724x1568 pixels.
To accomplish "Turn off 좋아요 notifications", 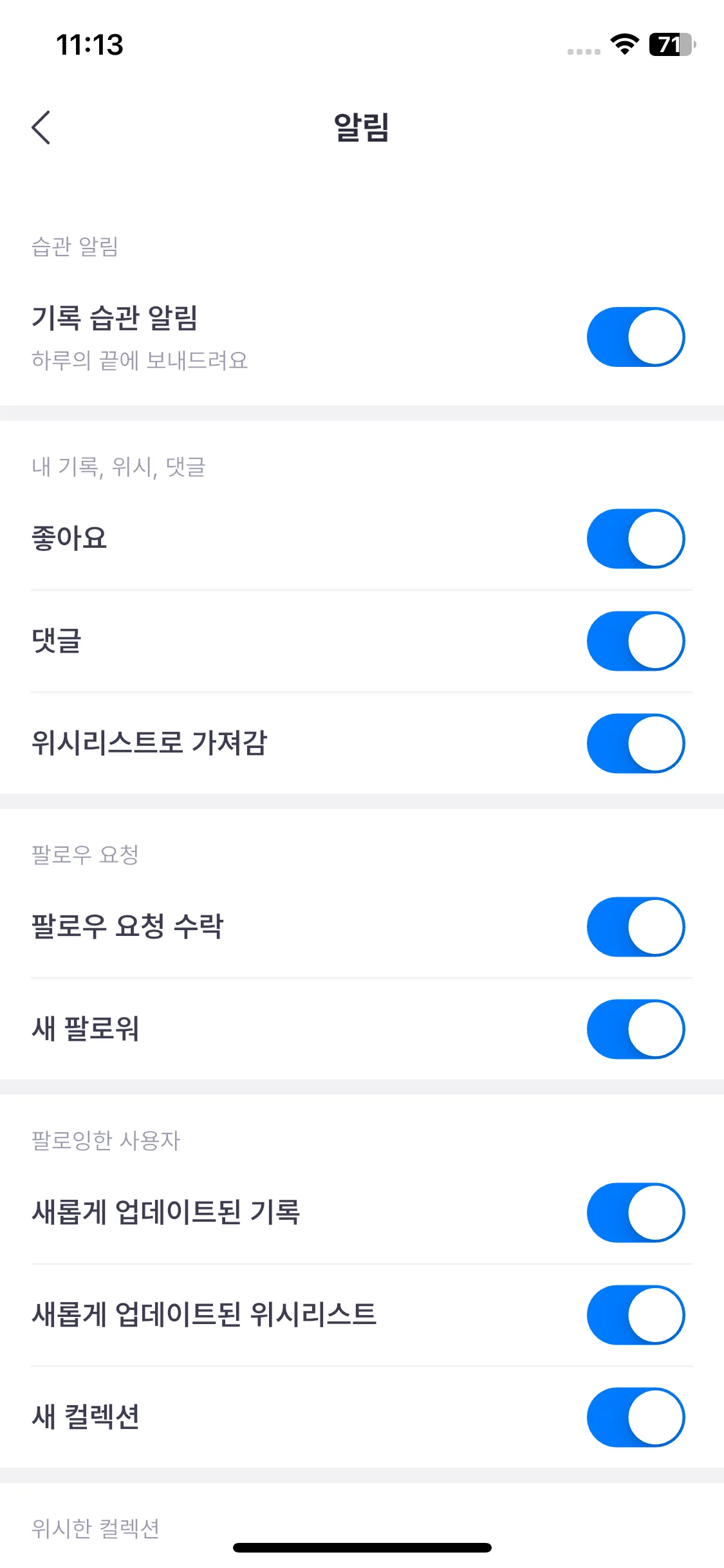I will (635, 539).
